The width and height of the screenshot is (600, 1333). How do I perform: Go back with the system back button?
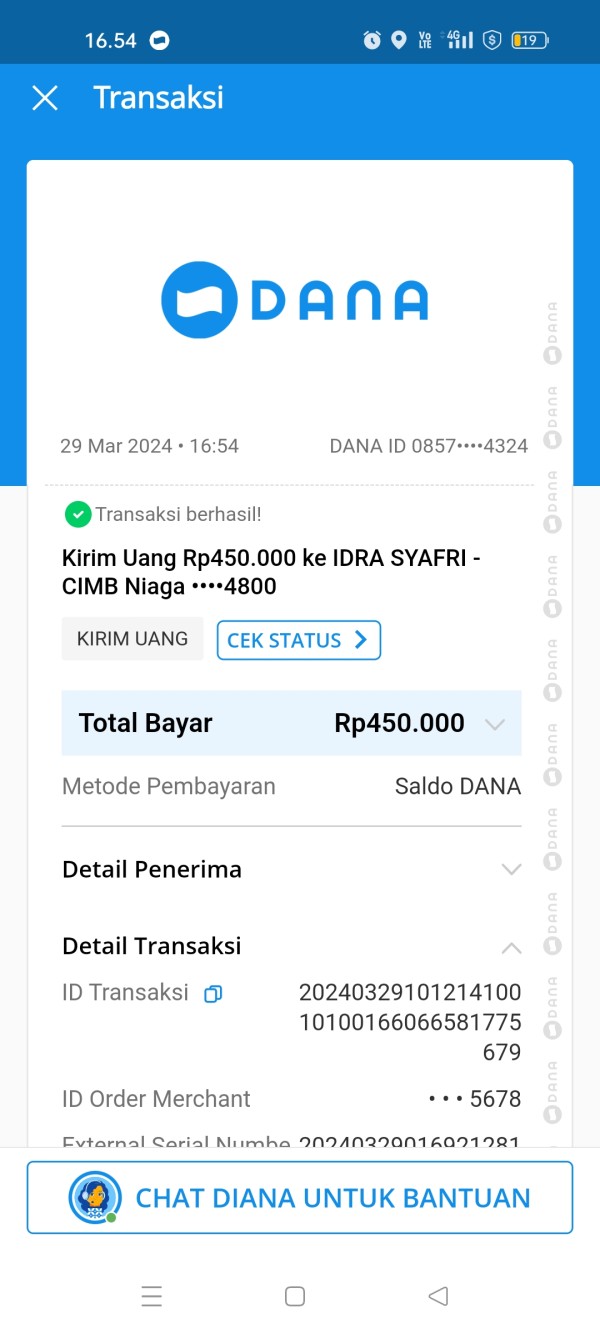pos(437,1296)
